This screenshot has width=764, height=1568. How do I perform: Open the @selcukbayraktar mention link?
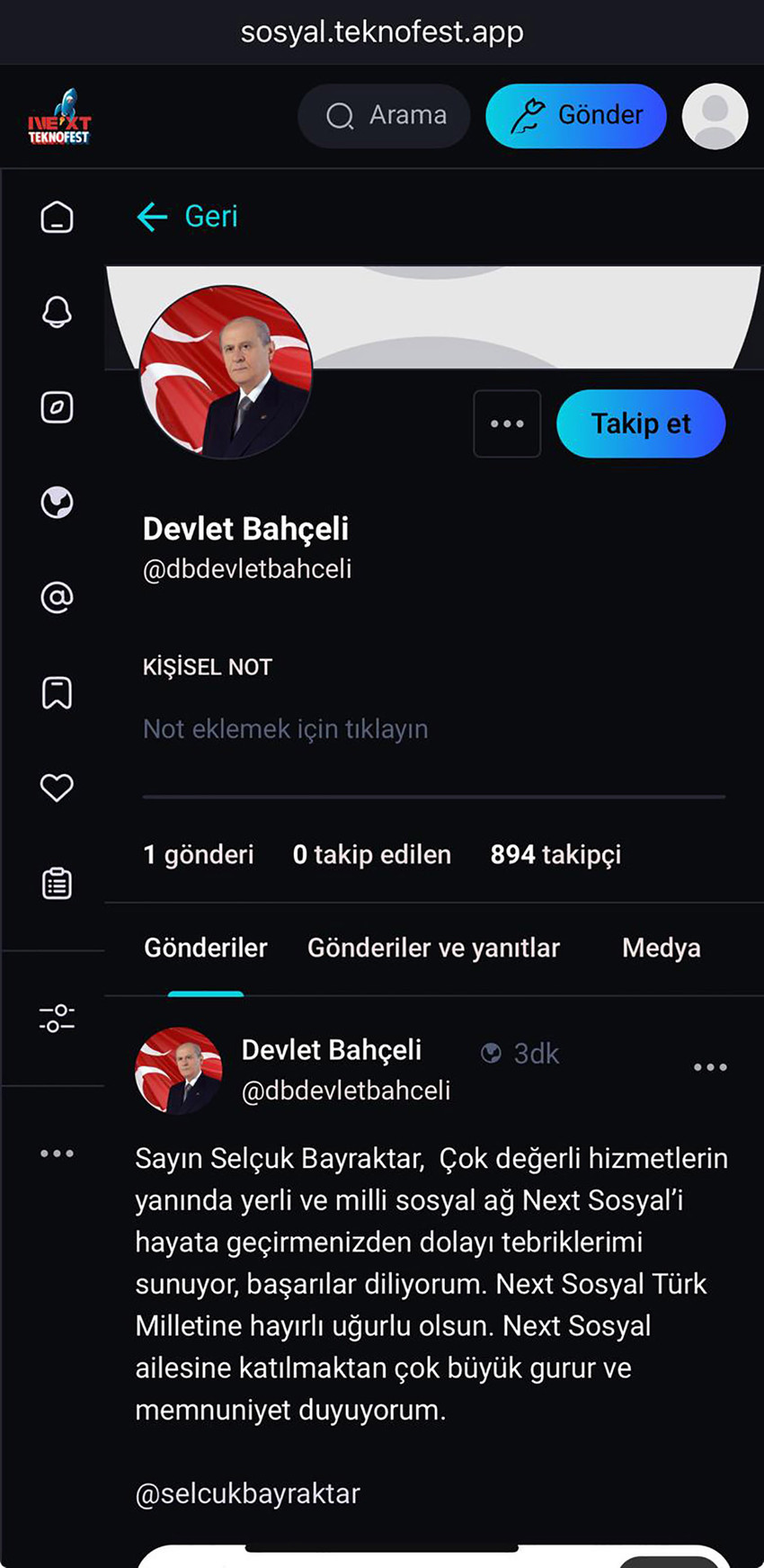247,1493
